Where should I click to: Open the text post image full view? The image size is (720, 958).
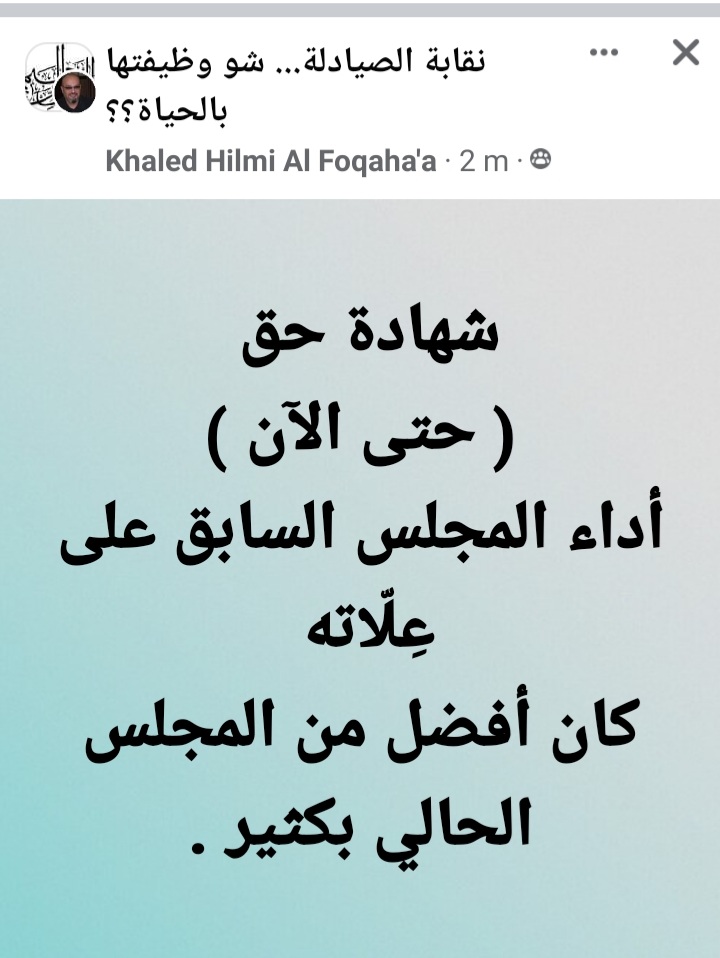coord(360,578)
